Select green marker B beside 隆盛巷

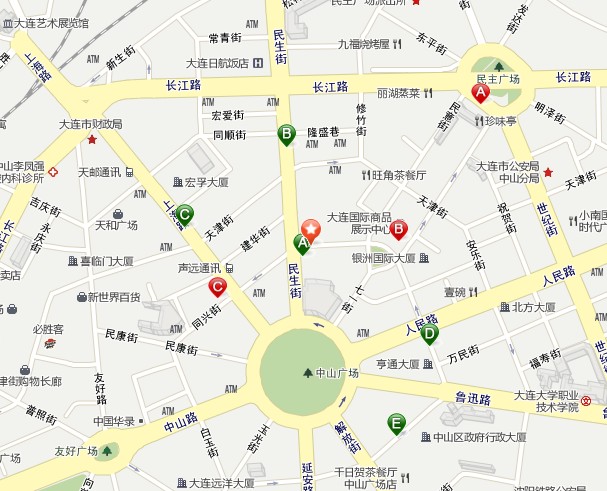287,133
